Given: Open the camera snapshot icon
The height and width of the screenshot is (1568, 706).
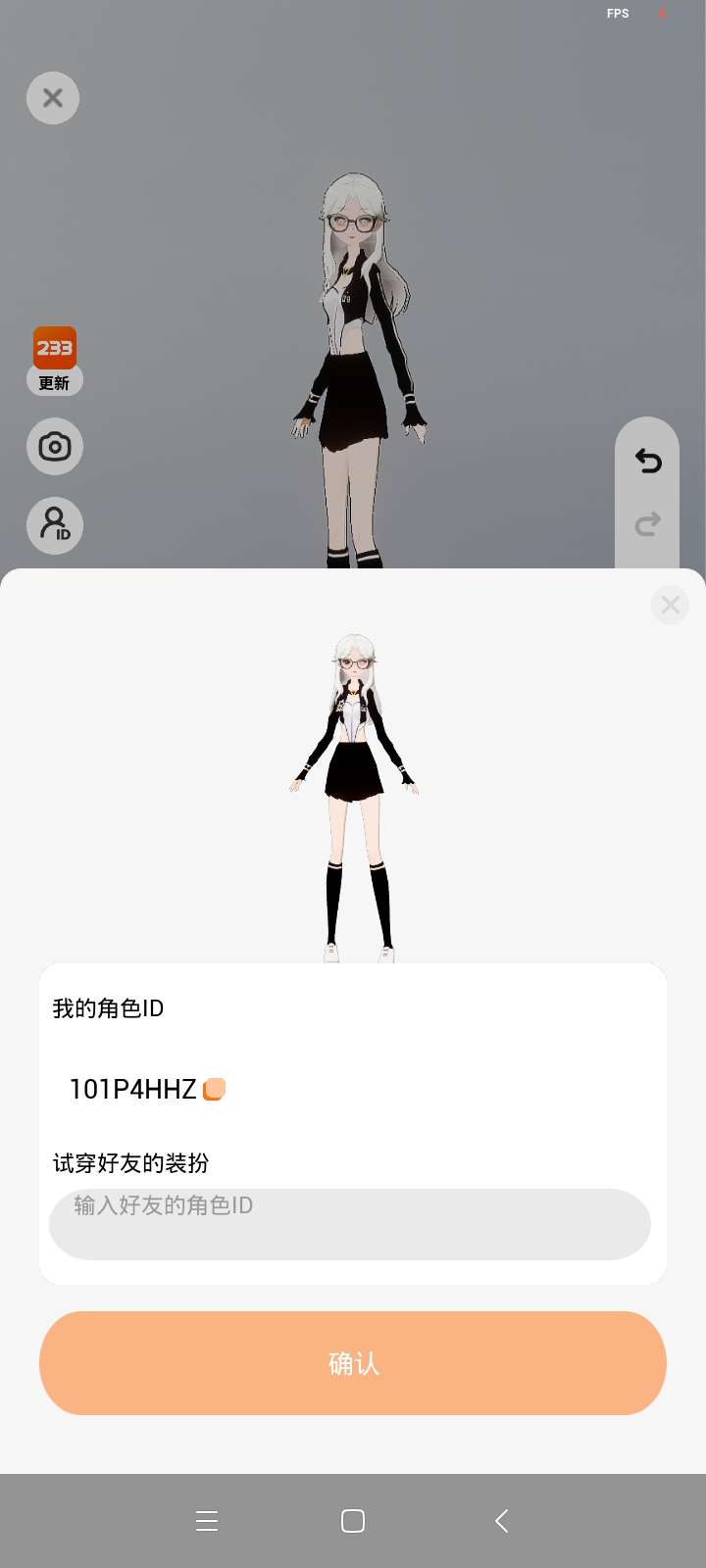Looking at the screenshot, I should 55,447.
